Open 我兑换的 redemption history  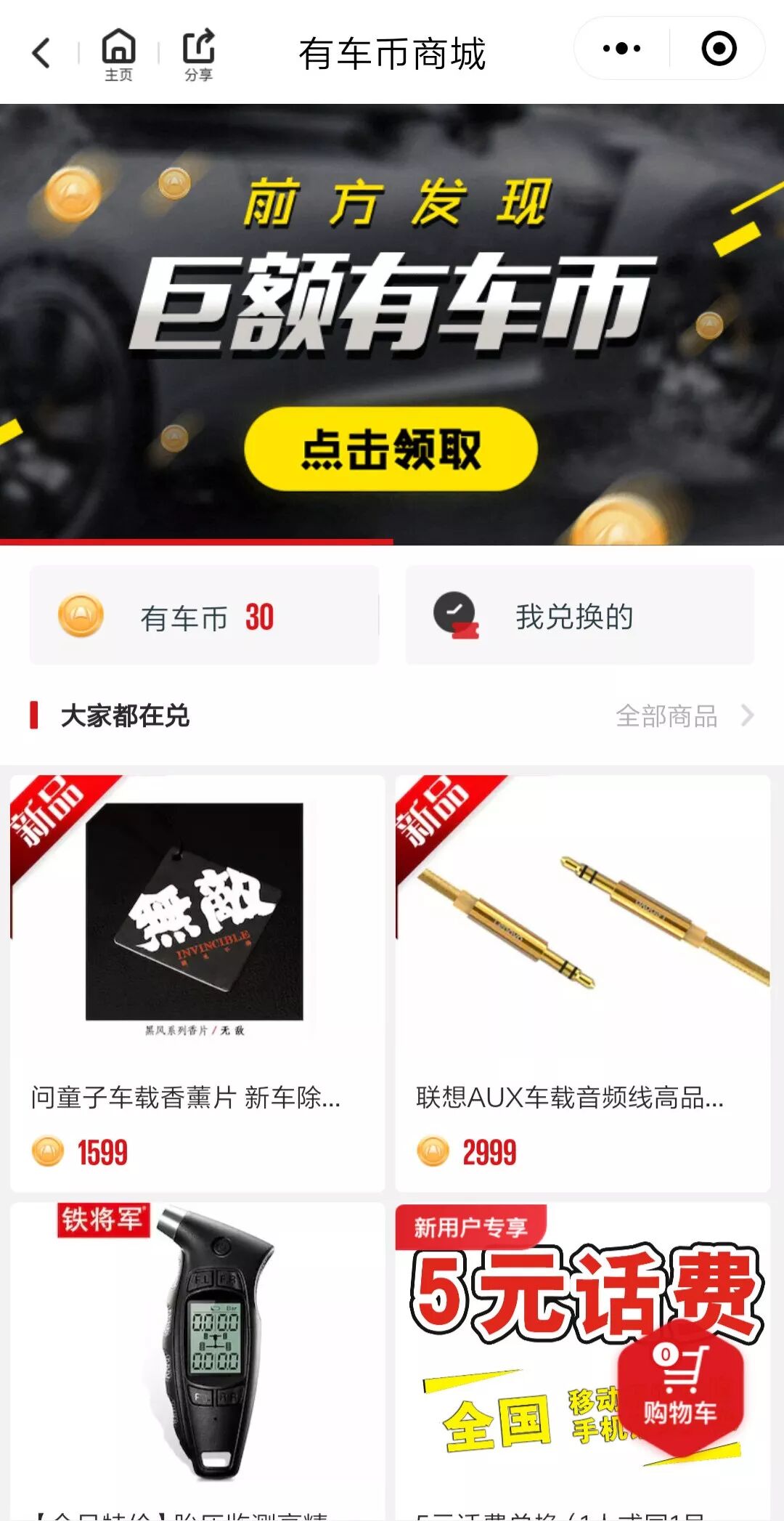(579, 616)
